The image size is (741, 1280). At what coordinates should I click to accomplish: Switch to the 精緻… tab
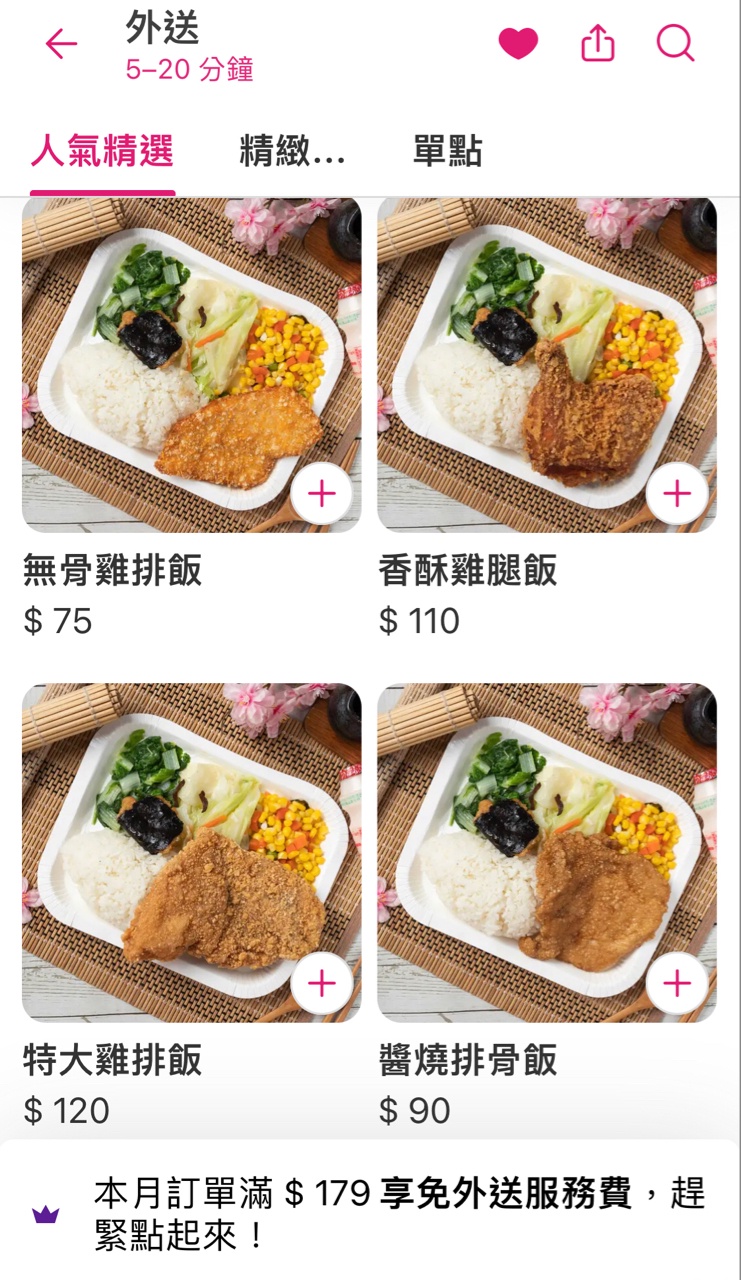pyautogui.click(x=292, y=152)
